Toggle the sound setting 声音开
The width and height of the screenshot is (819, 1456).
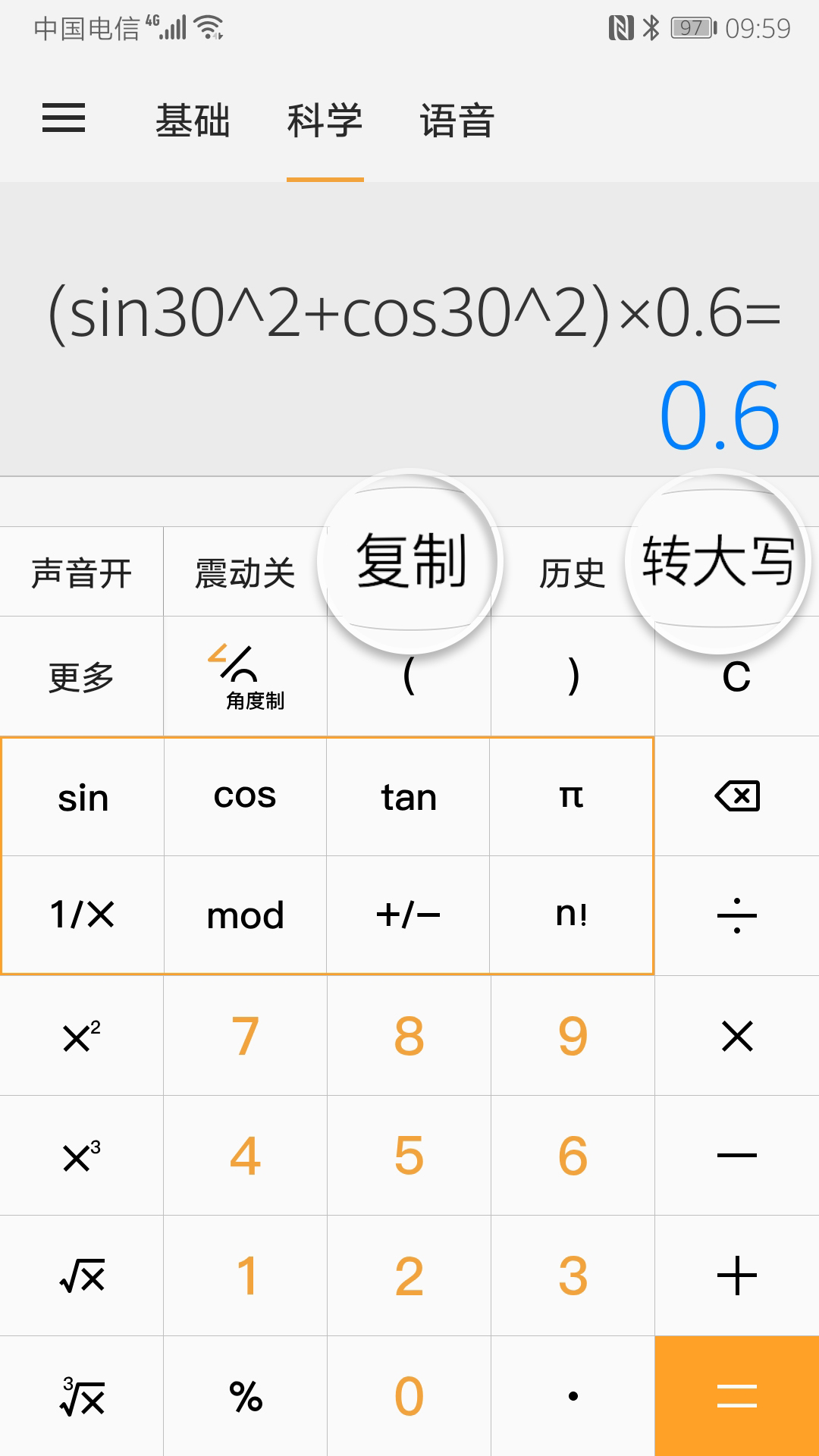[81, 571]
